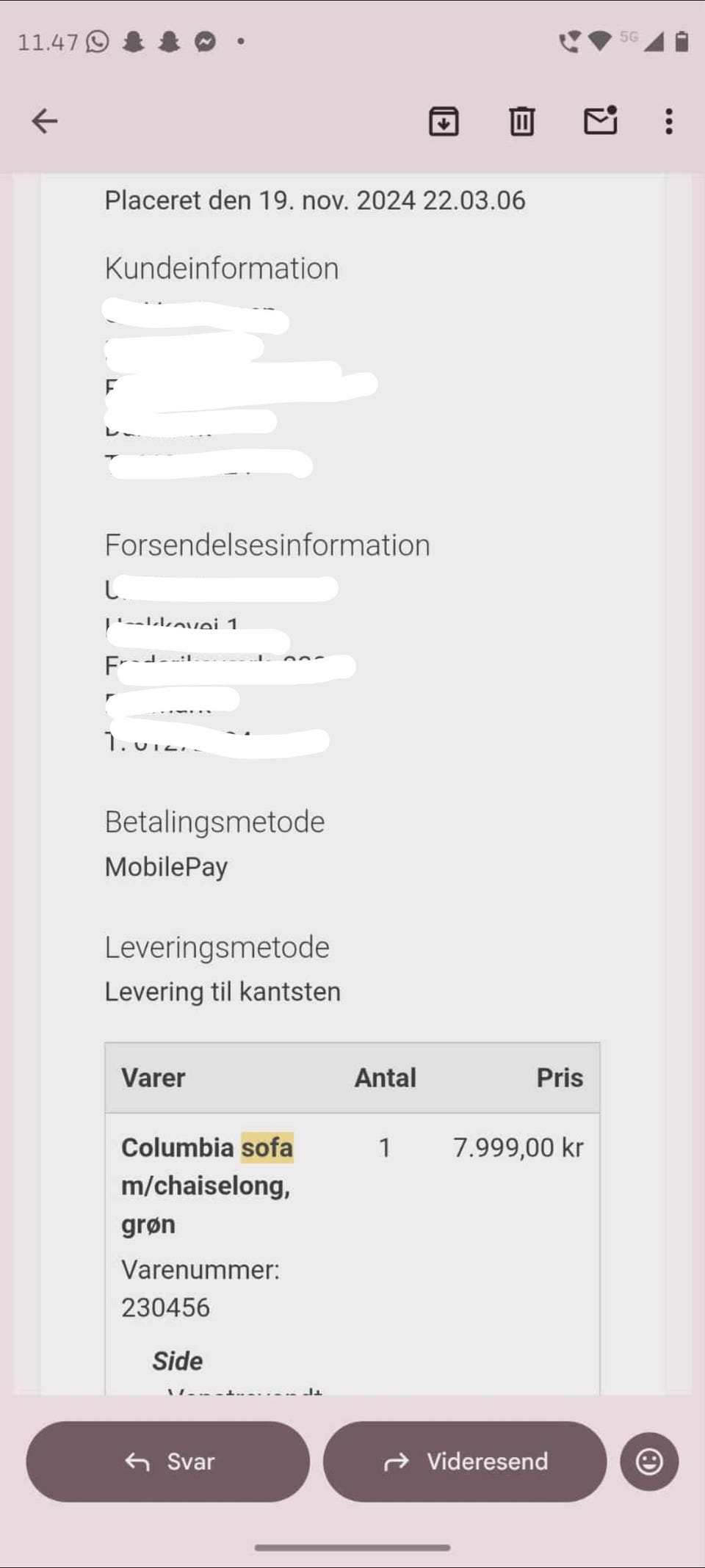Select the highlighted word sofa
705x1568 pixels.
(x=268, y=1147)
